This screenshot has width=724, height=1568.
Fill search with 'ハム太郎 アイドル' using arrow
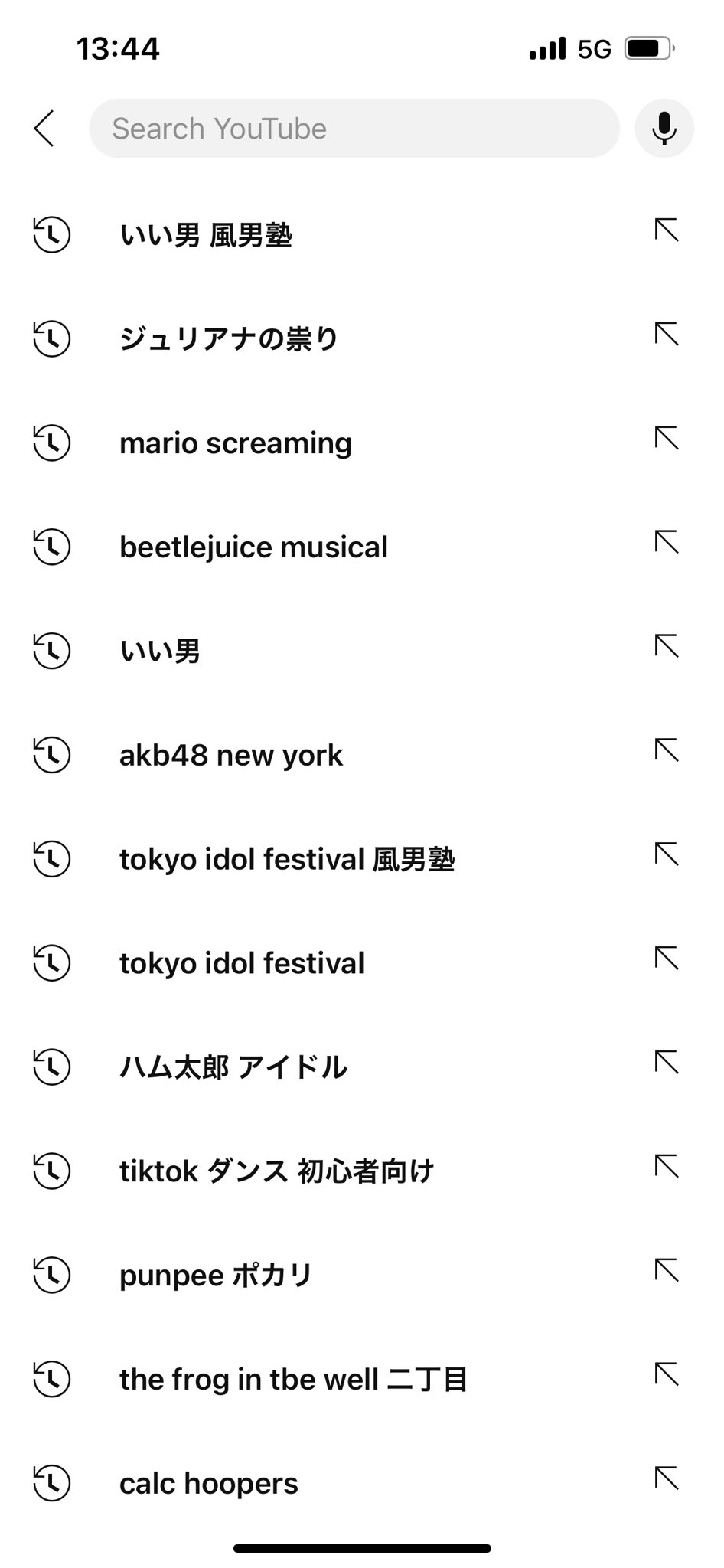[667, 1063]
